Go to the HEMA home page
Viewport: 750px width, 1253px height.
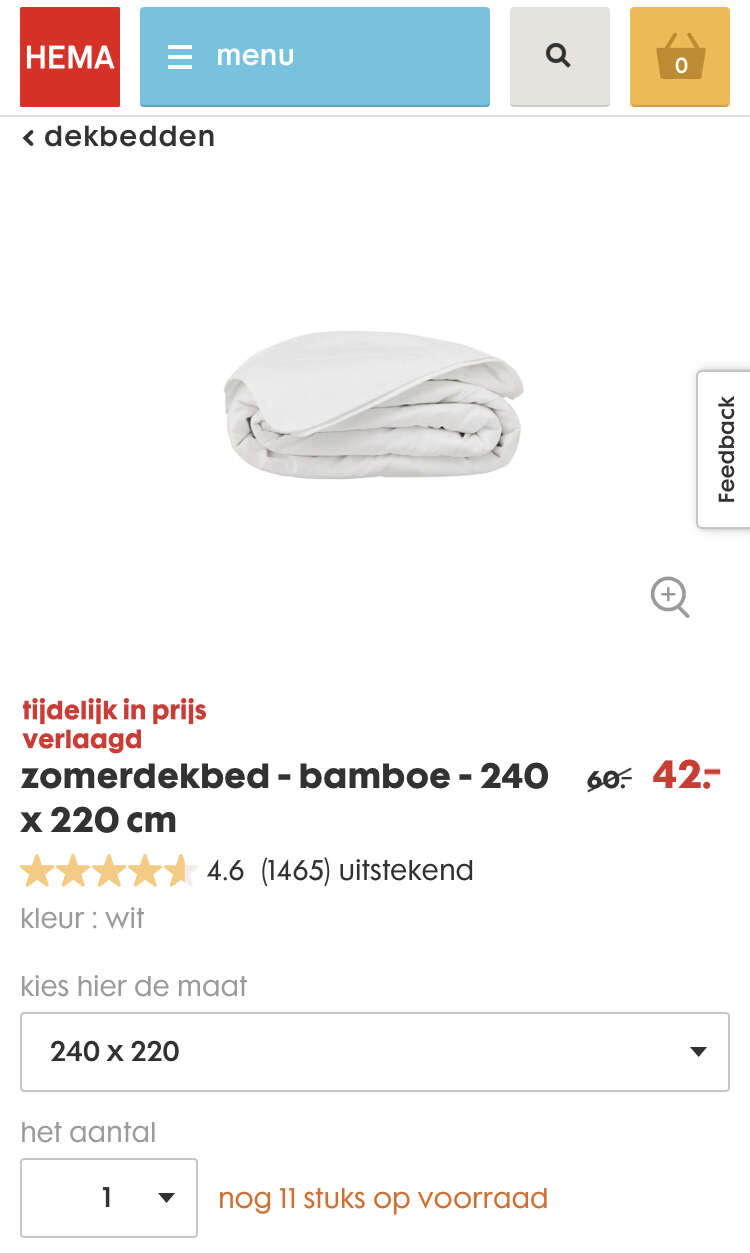point(70,57)
